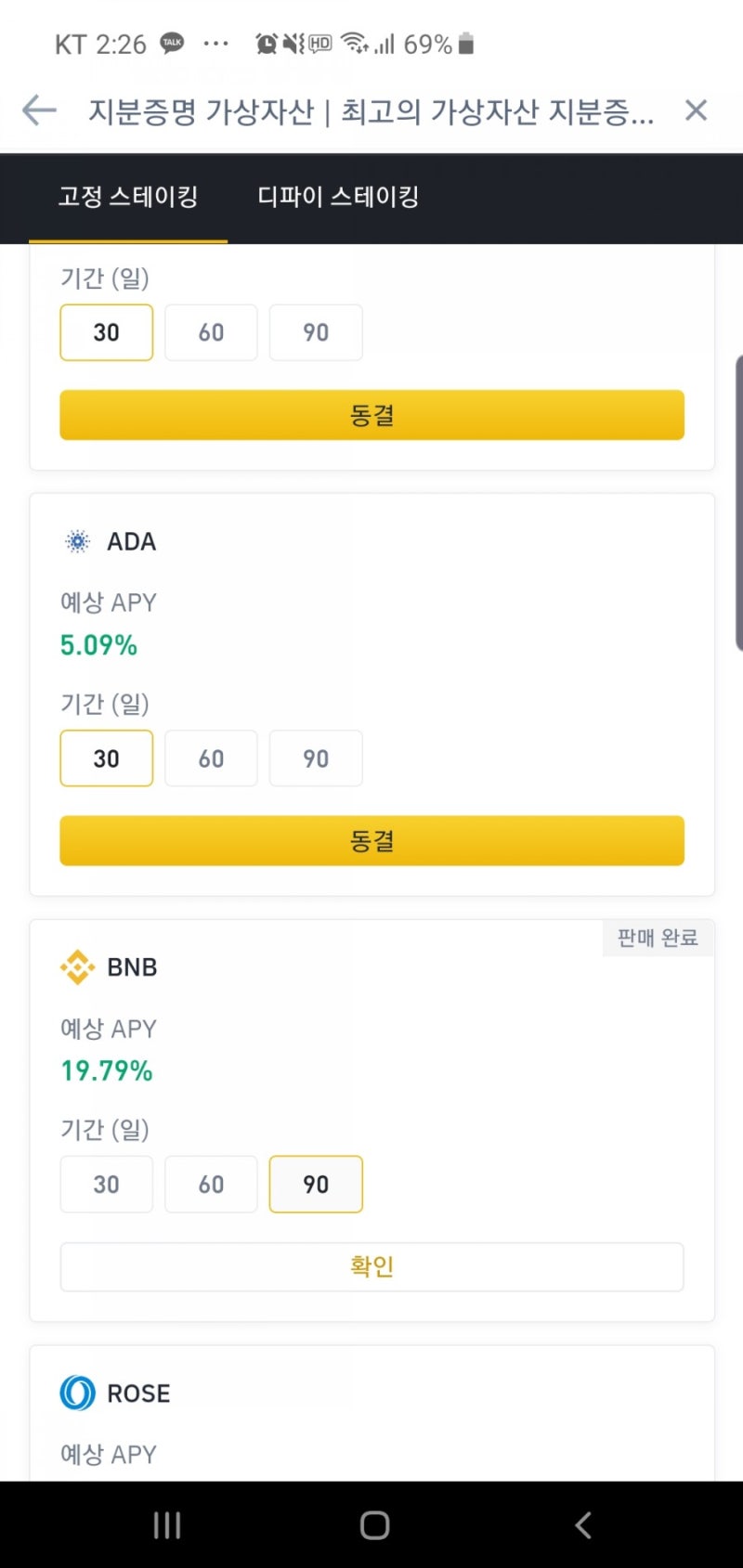
Task: Click the ADA Cardano coin icon
Action: pyautogui.click(x=76, y=541)
